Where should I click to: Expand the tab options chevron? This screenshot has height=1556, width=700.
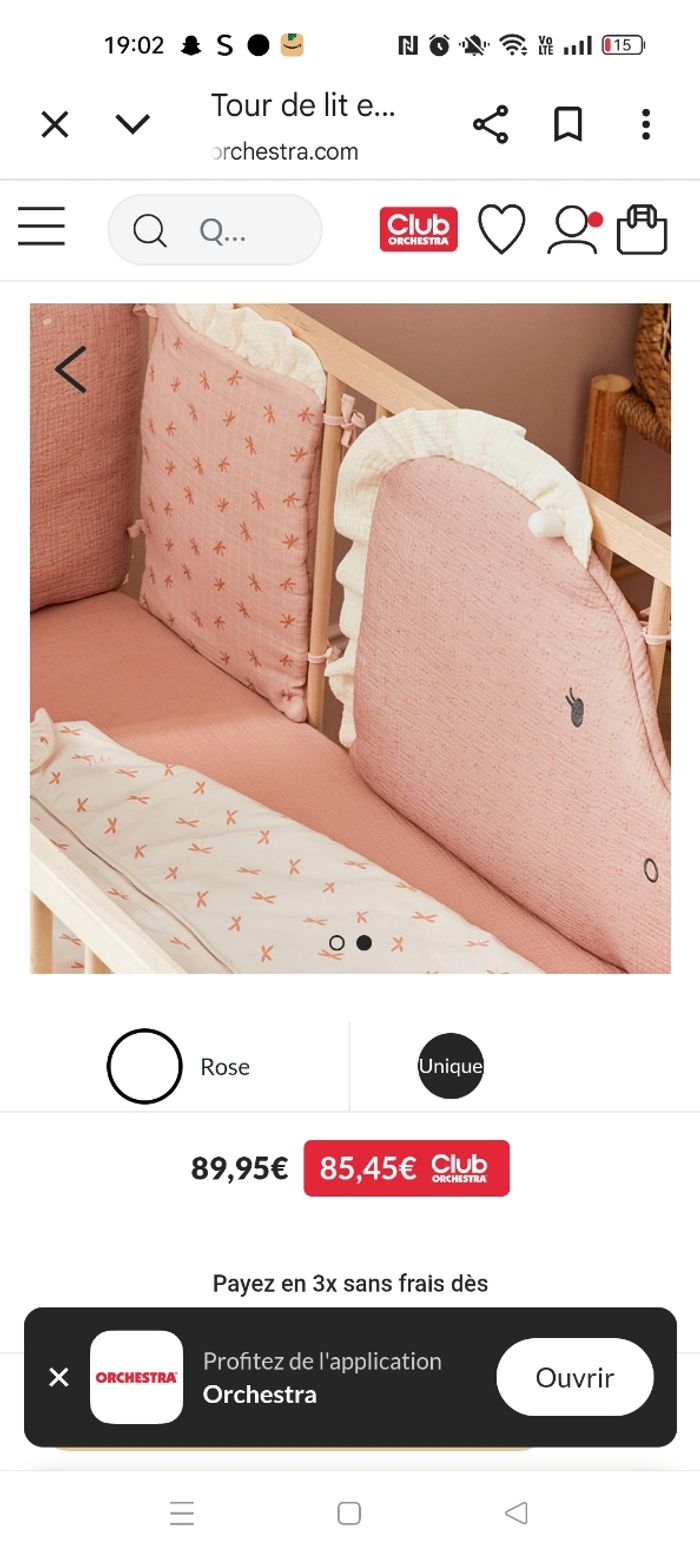(132, 125)
